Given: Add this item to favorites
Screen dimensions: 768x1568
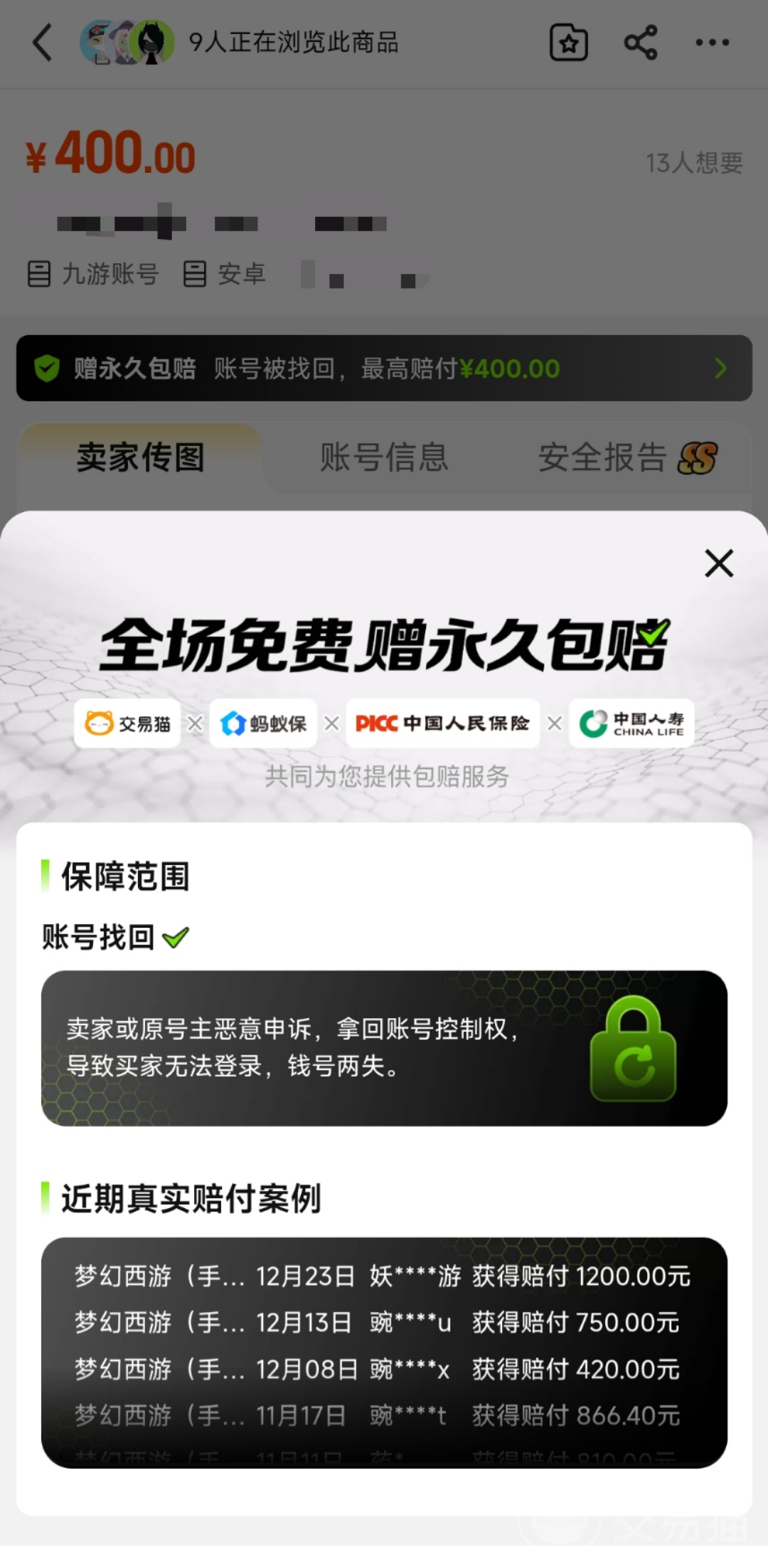Looking at the screenshot, I should pyautogui.click(x=568, y=43).
